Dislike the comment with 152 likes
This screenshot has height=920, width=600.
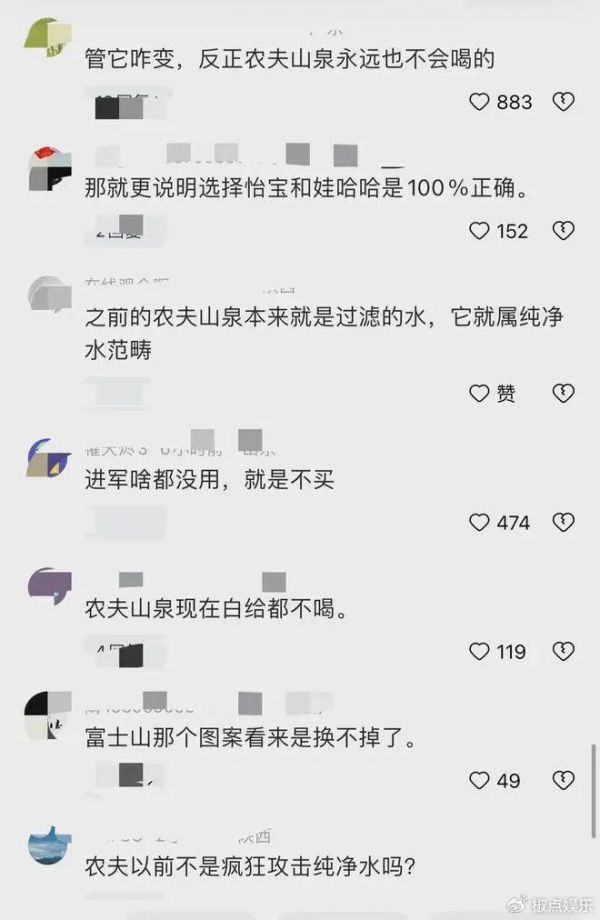(564, 231)
